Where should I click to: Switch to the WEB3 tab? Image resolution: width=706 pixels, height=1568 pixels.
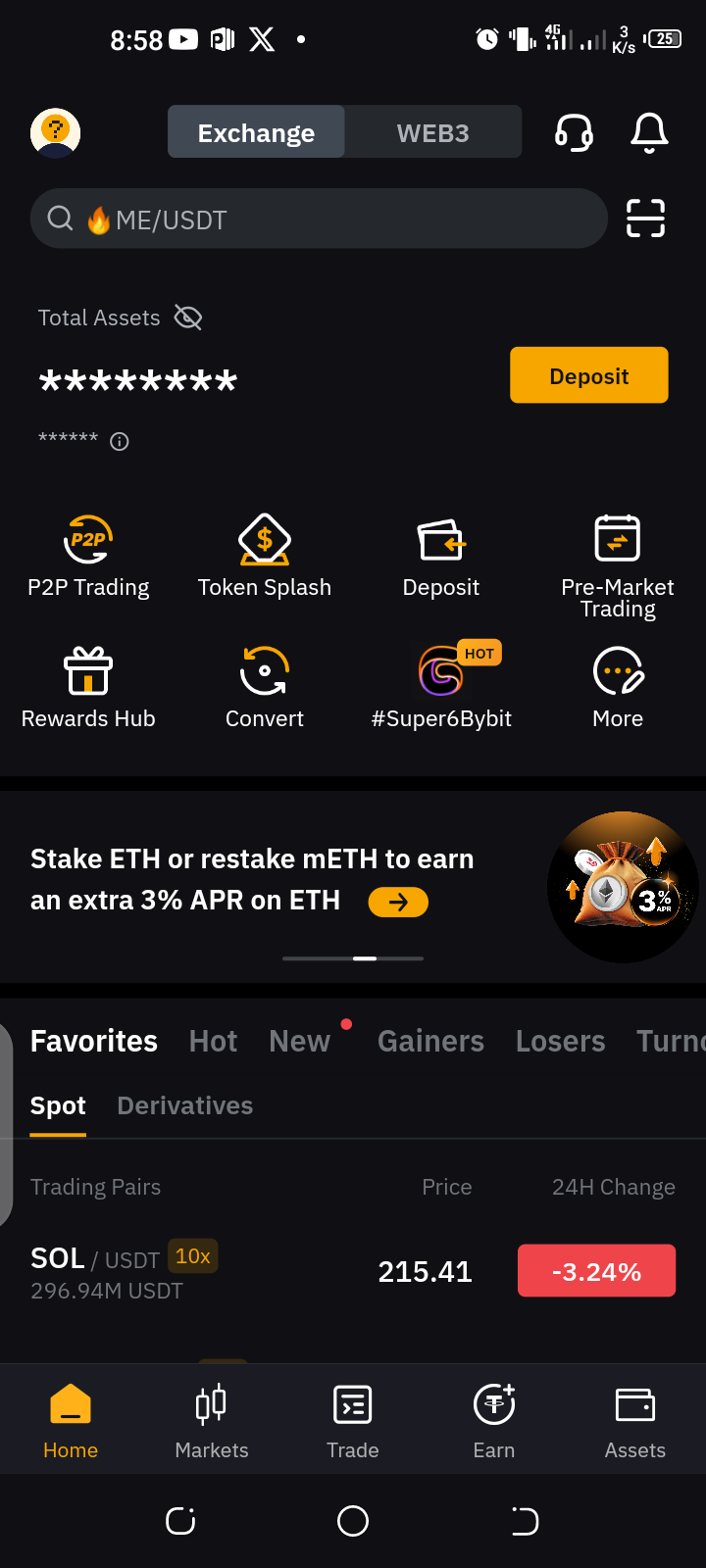point(432,132)
